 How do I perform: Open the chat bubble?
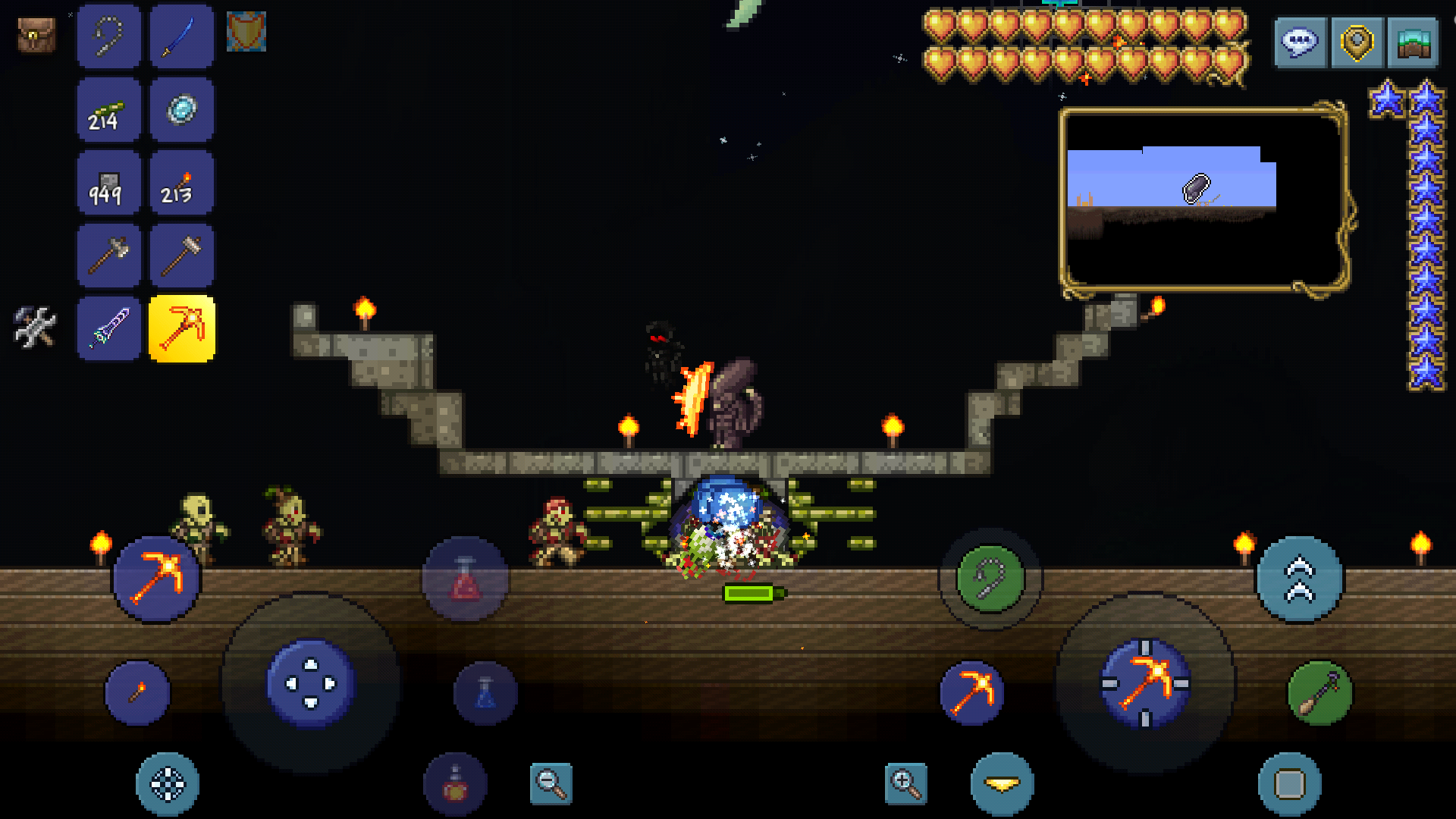[x=1300, y=42]
